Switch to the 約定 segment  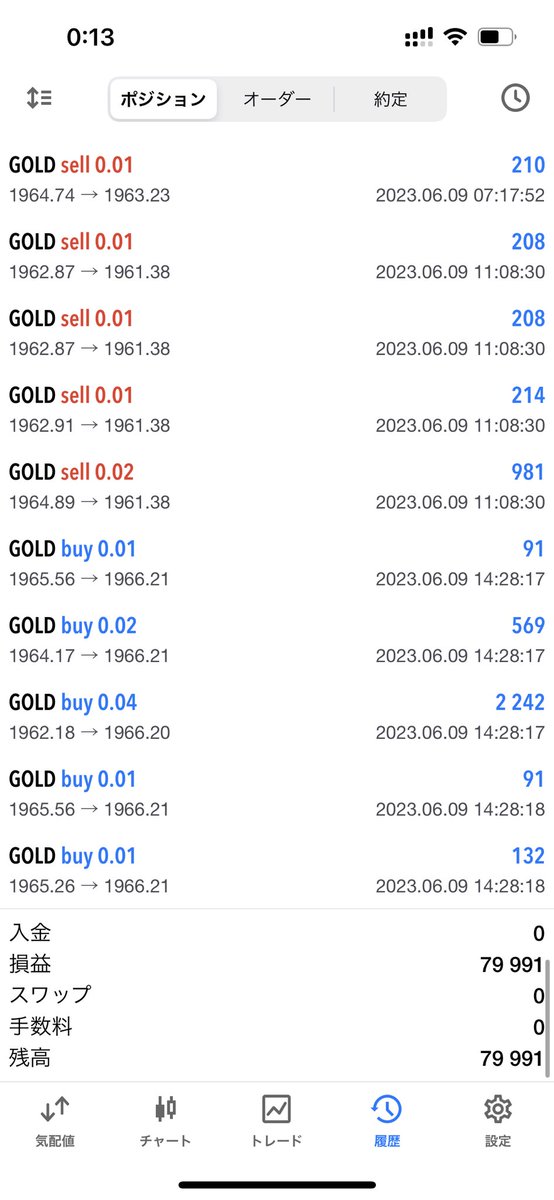coord(391,99)
